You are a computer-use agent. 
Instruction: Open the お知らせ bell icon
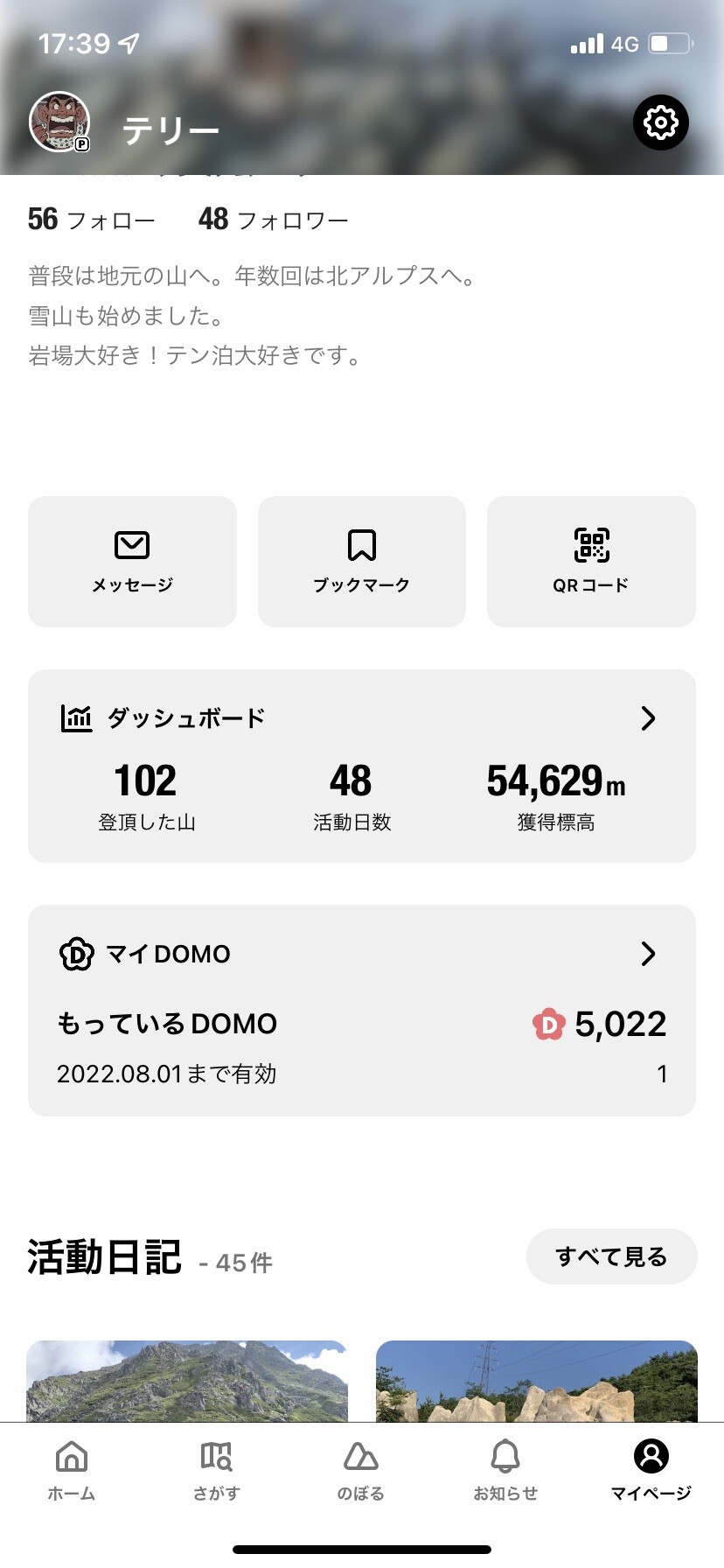[x=505, y=1458]
